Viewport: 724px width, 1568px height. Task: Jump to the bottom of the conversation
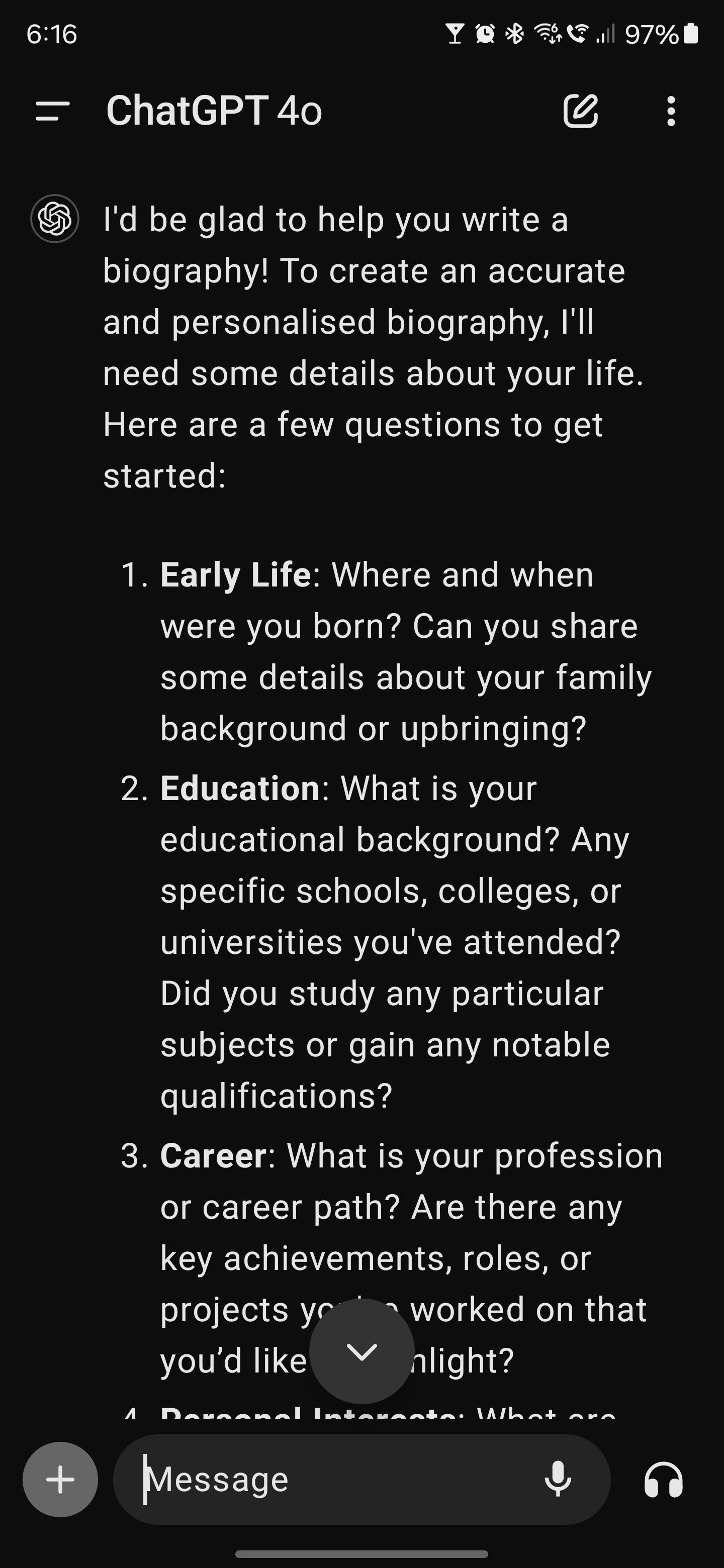pos(361,1352)
